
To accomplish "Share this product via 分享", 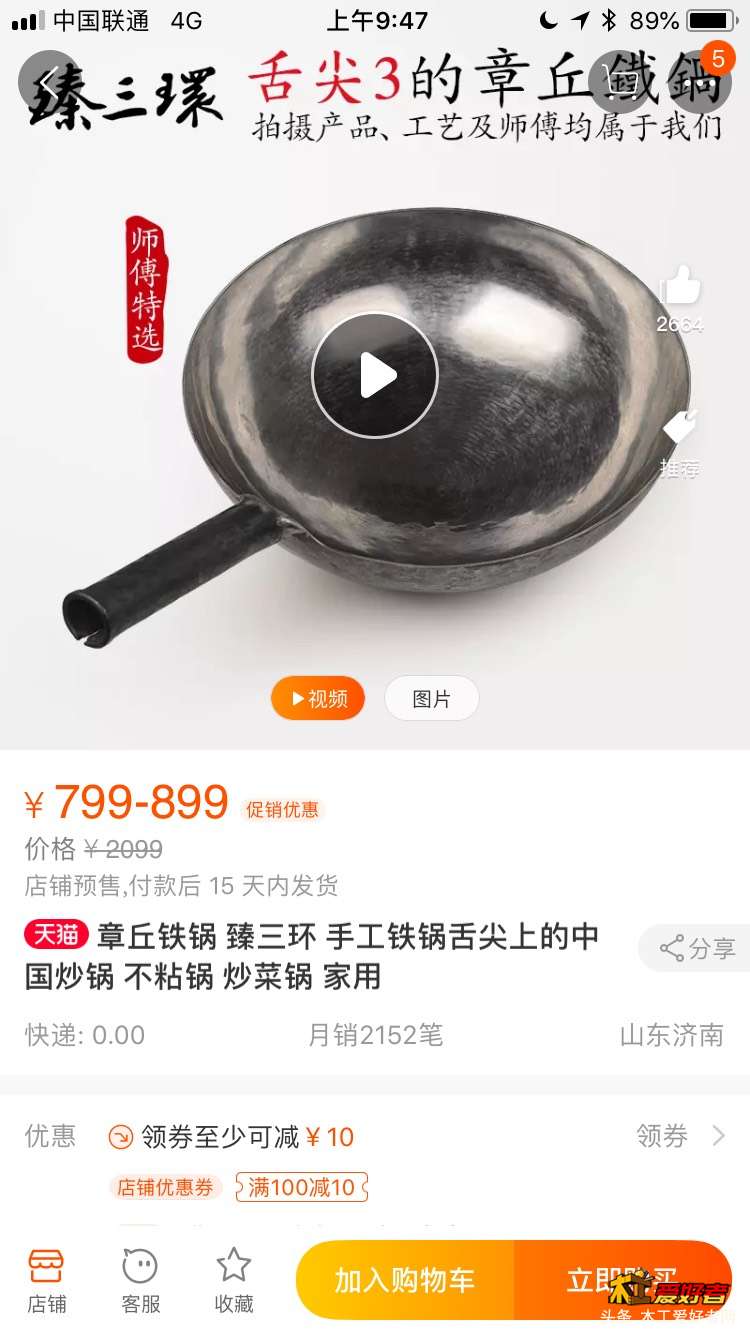I will click(x=698, y=948).
